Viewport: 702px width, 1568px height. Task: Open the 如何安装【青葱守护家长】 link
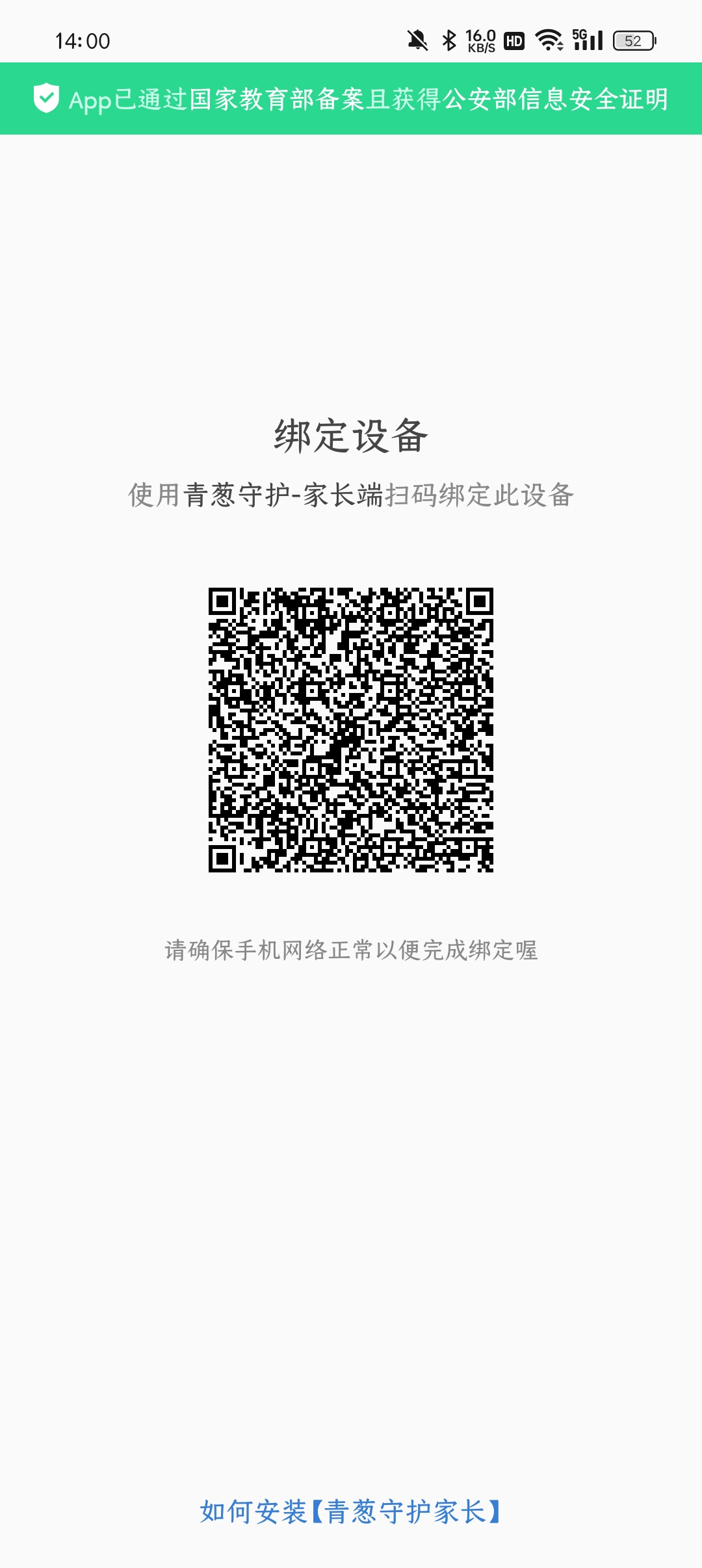tap(351, 1511)
